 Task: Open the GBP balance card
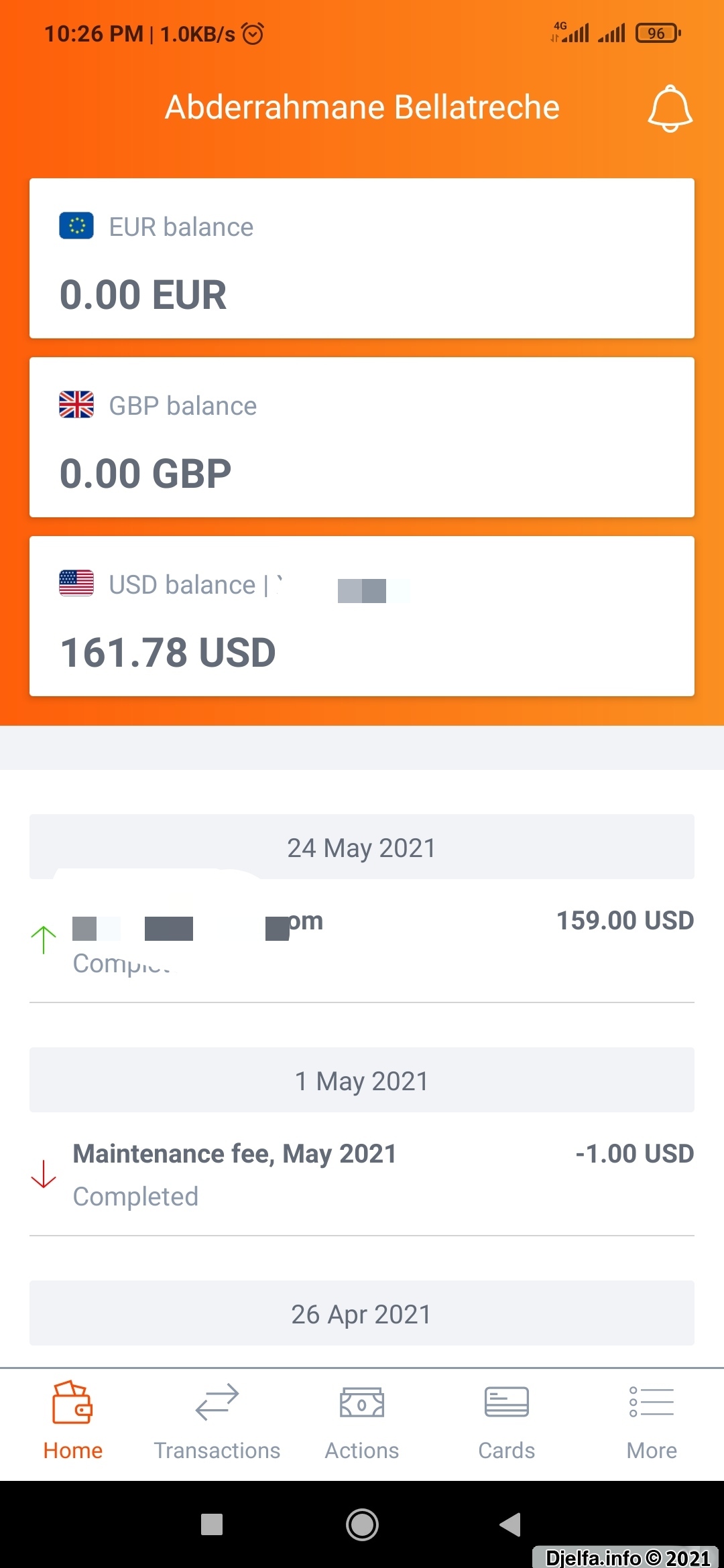point(362,437)
